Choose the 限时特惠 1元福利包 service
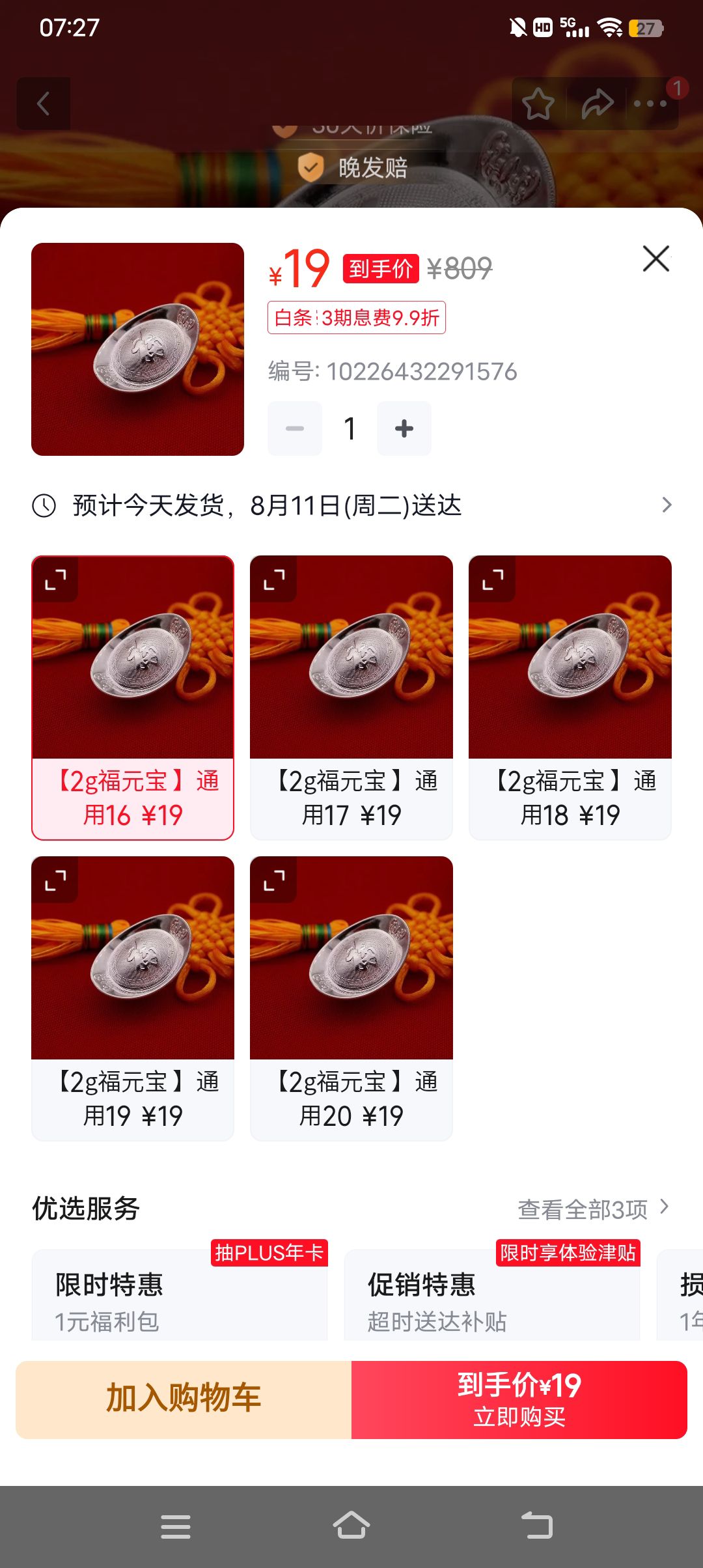 click(180, 1295)
